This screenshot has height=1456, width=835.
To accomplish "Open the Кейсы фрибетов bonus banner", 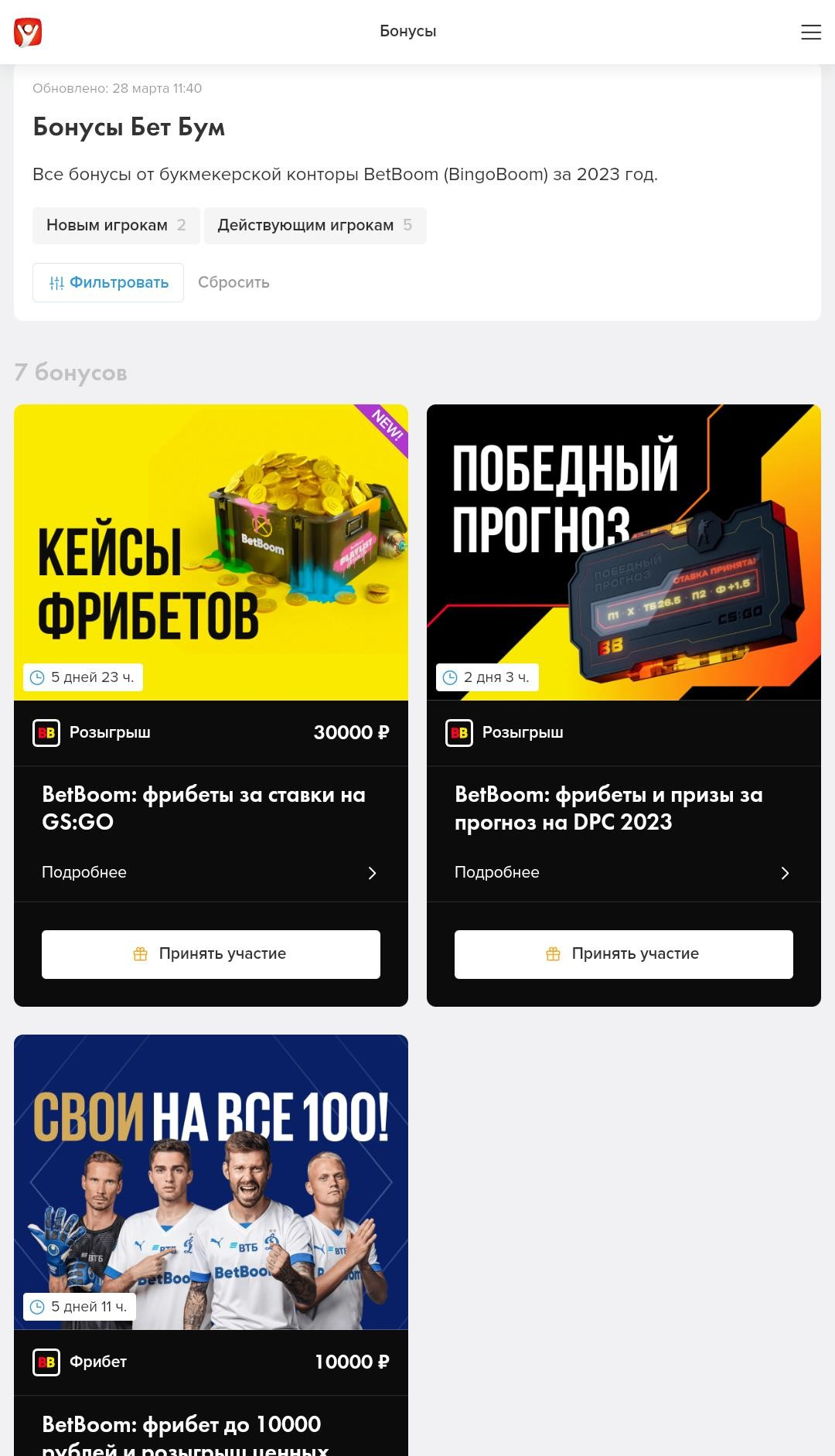I will click(x=210, y=552).
